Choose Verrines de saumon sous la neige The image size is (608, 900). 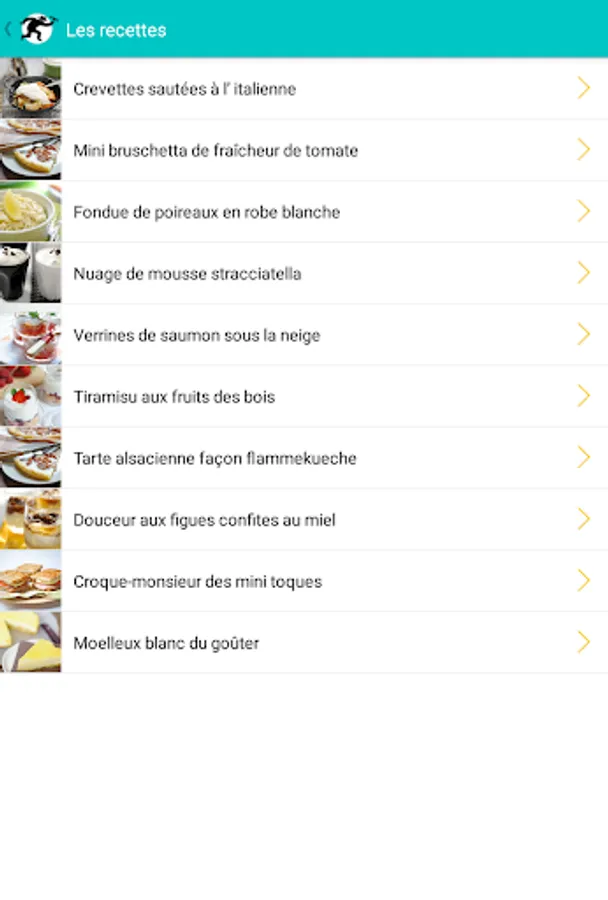[196, 336]
